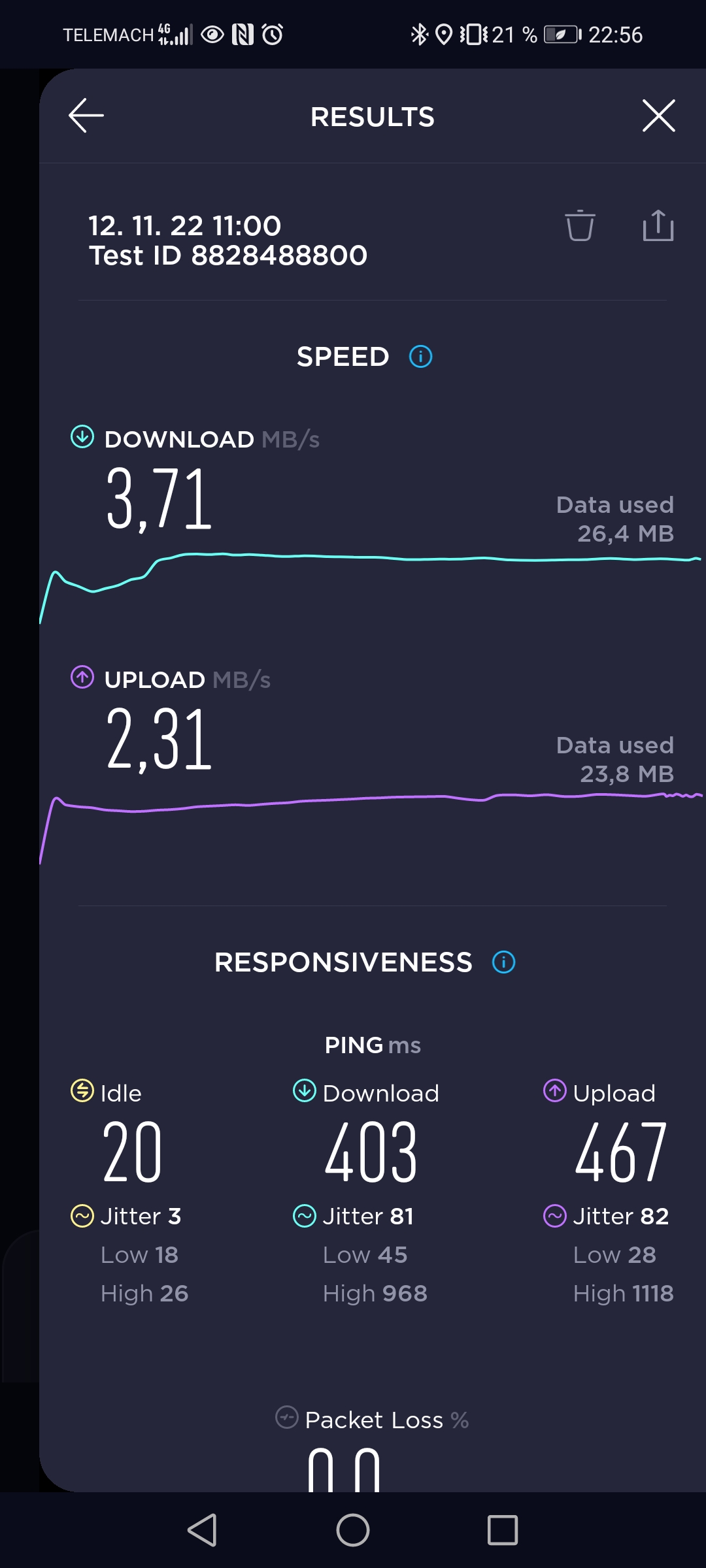
Task: Open recent apps from the navigation bar
Action: pos(503,1530)
